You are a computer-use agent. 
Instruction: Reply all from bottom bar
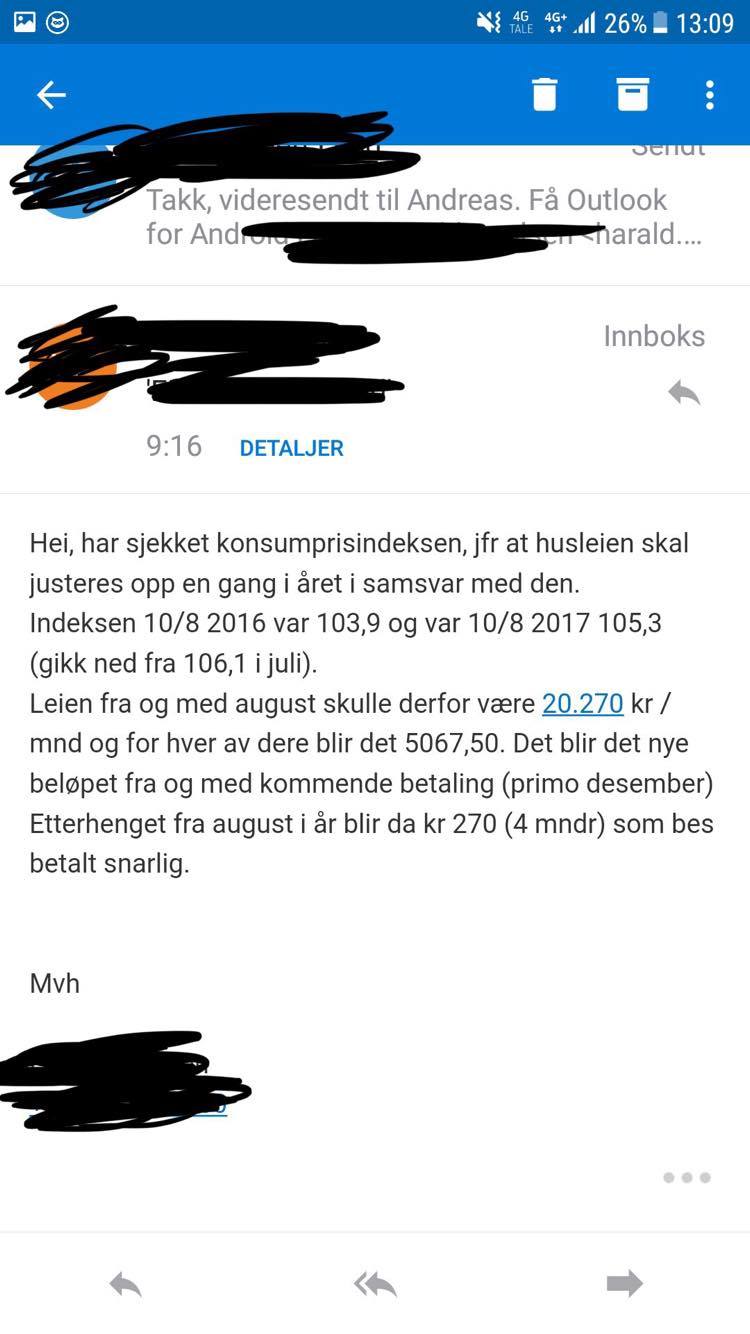[x=375, y=1284]
